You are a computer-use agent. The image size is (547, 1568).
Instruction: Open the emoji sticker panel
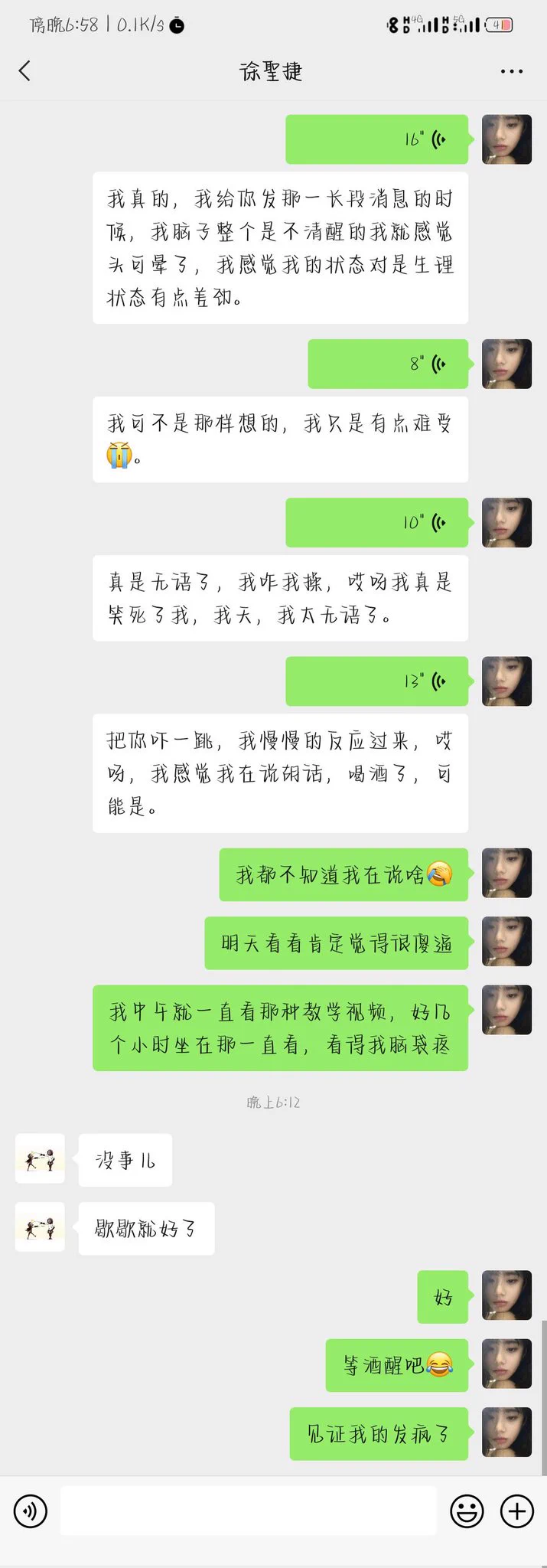[467, 1511]
